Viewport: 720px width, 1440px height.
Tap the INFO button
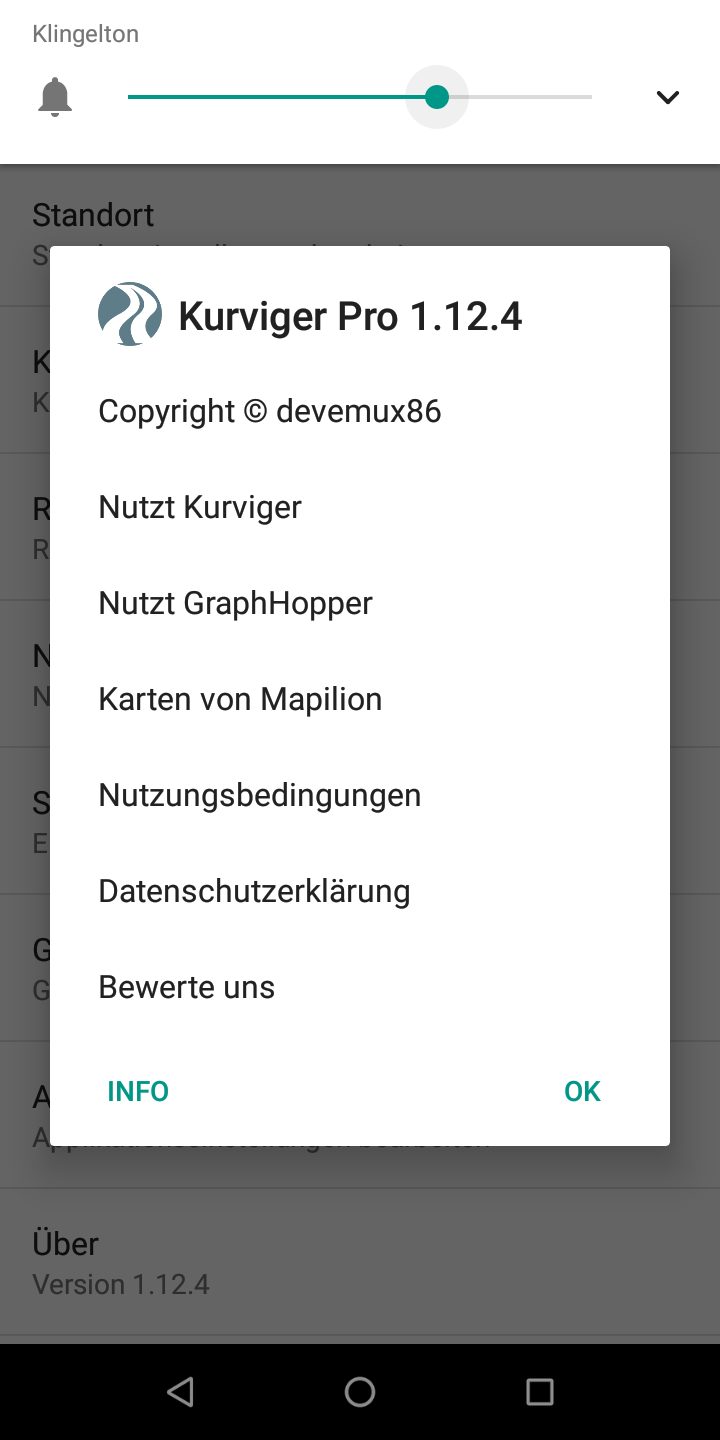tap(138, 1091)
